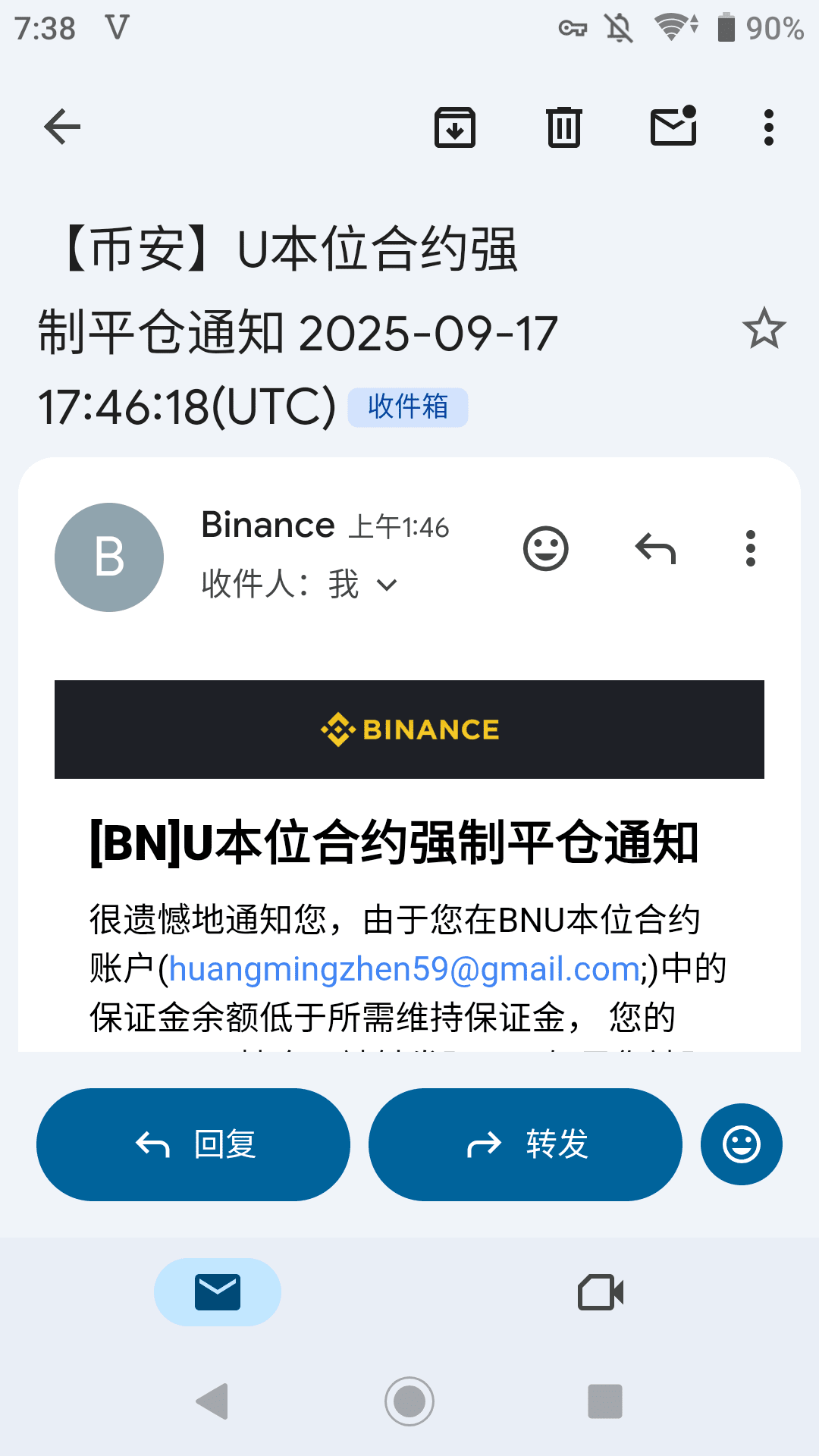The height and width of the screenshot is (1456, 819).
Task: Tap the 回复 reply button
Action: pyautogui.click(x=193, y=1144)
